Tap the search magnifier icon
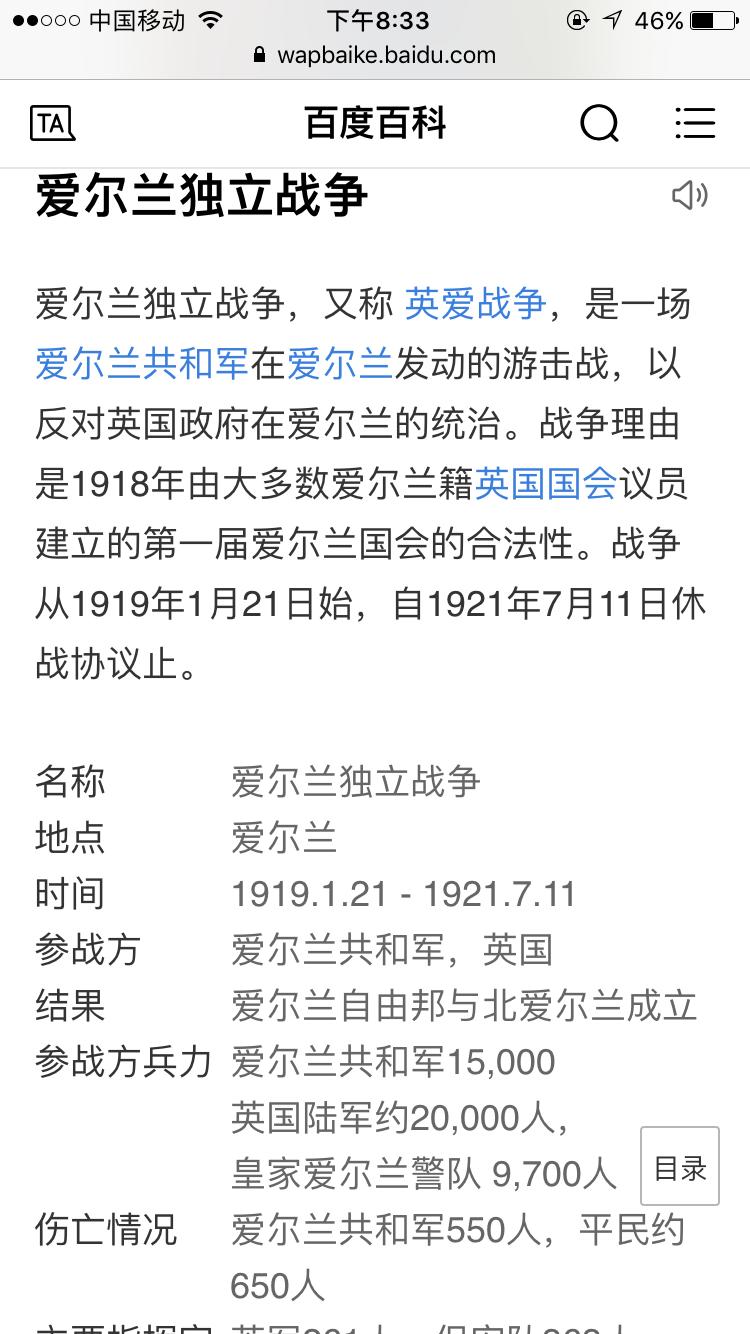Viewport: 750px width, 1334px height. tap(598, 123)
